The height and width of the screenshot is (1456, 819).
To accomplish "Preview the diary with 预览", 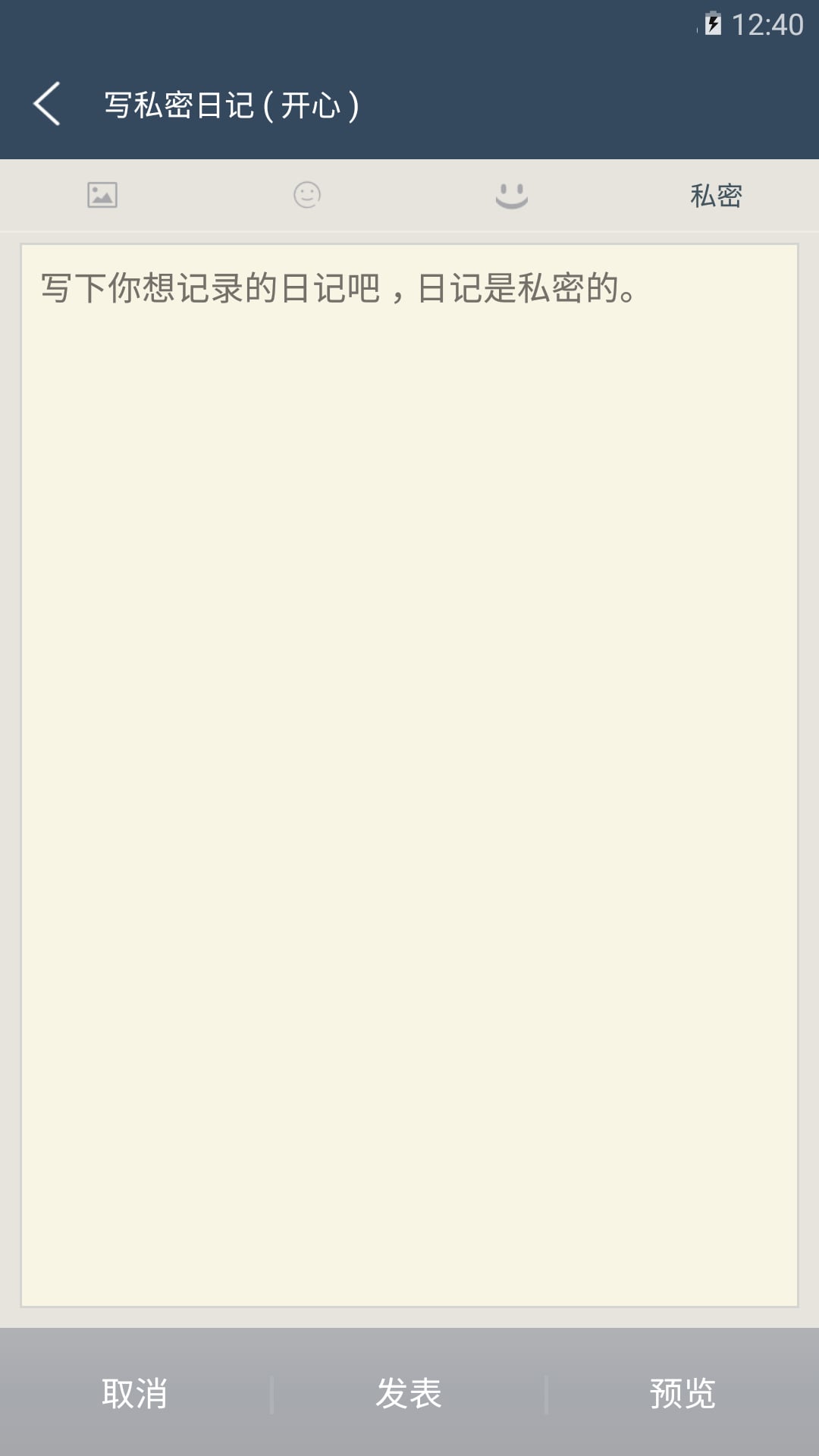I will 682,1393.
